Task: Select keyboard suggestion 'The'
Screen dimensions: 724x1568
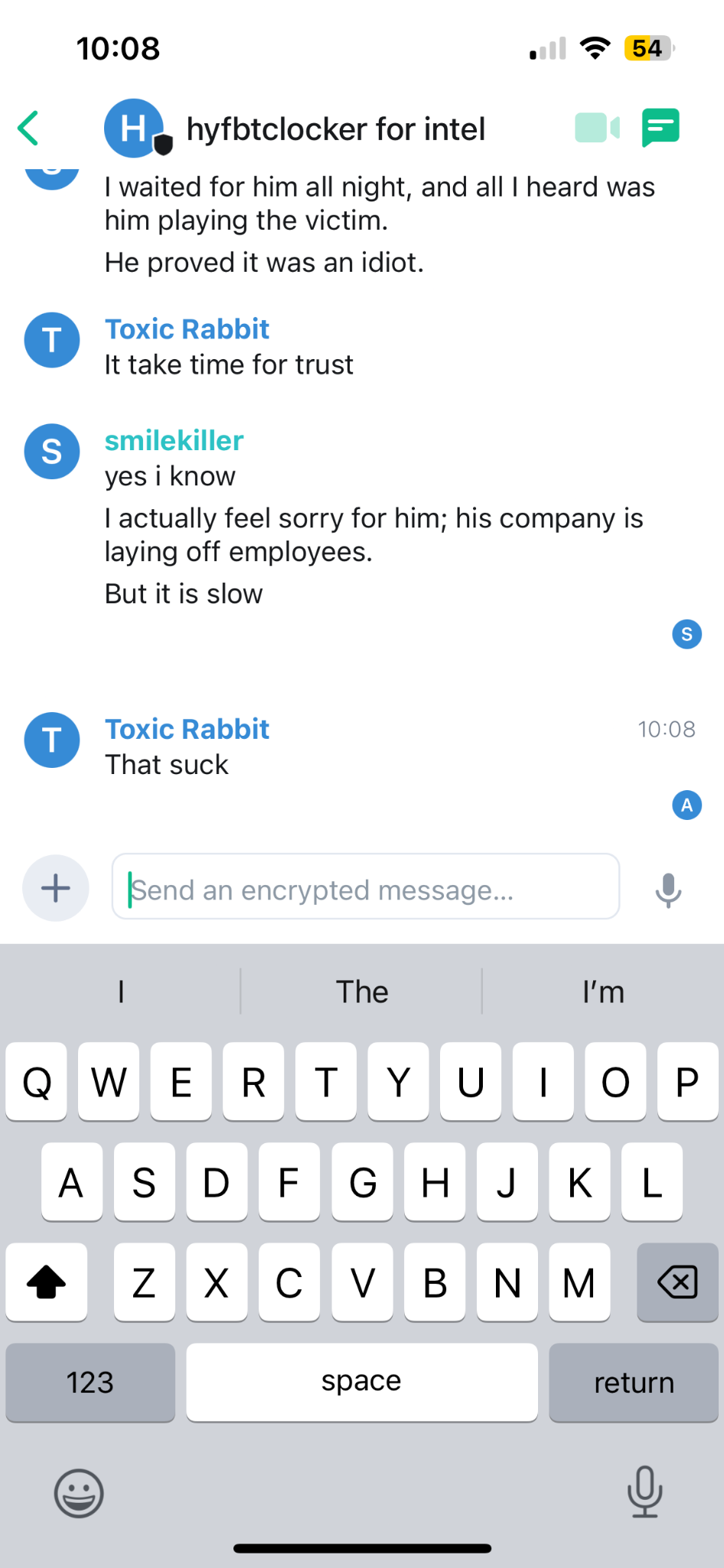Action: point(362,992)
